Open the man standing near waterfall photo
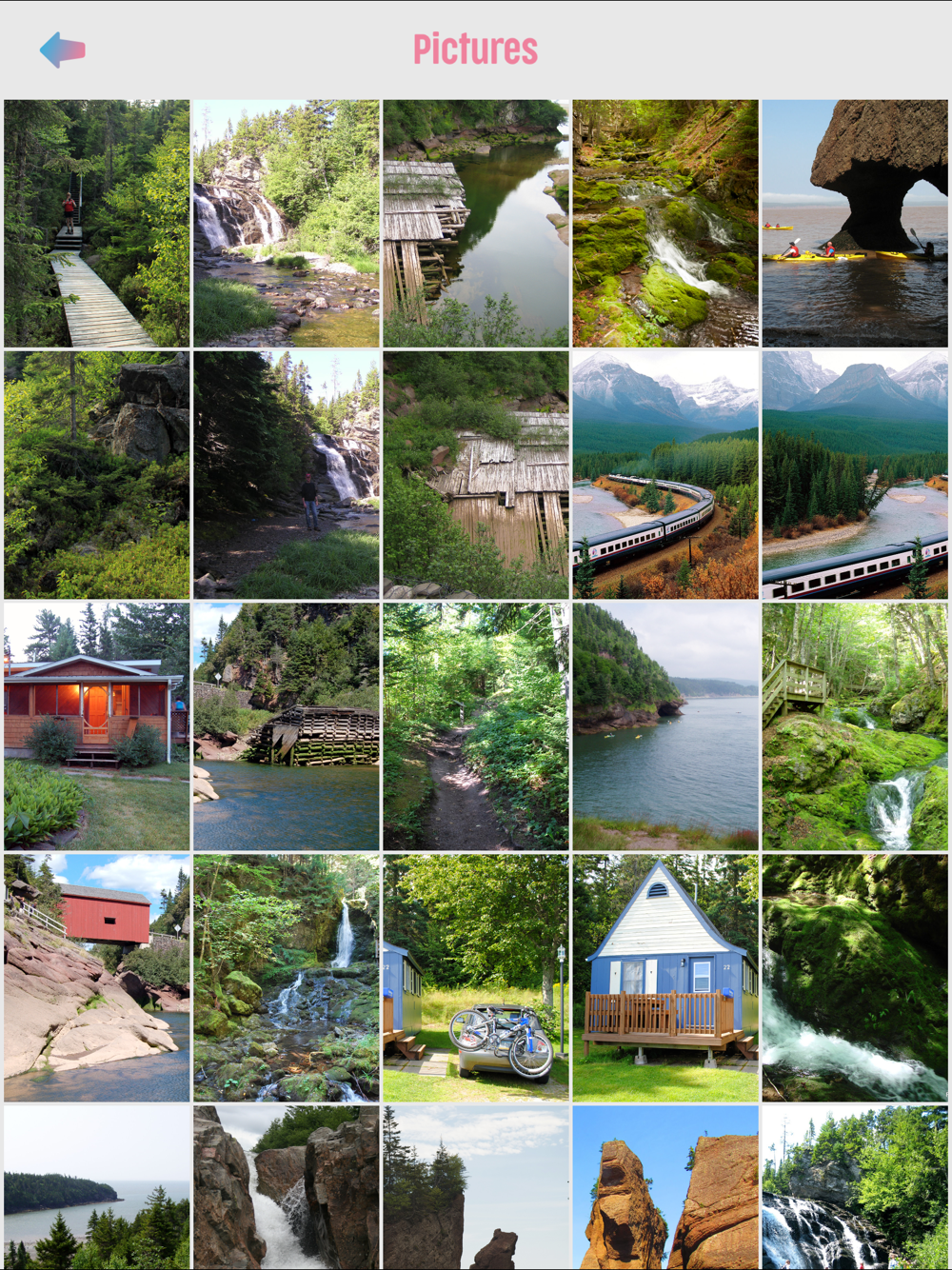952x1270 pixels. click(x=287, y=475)
